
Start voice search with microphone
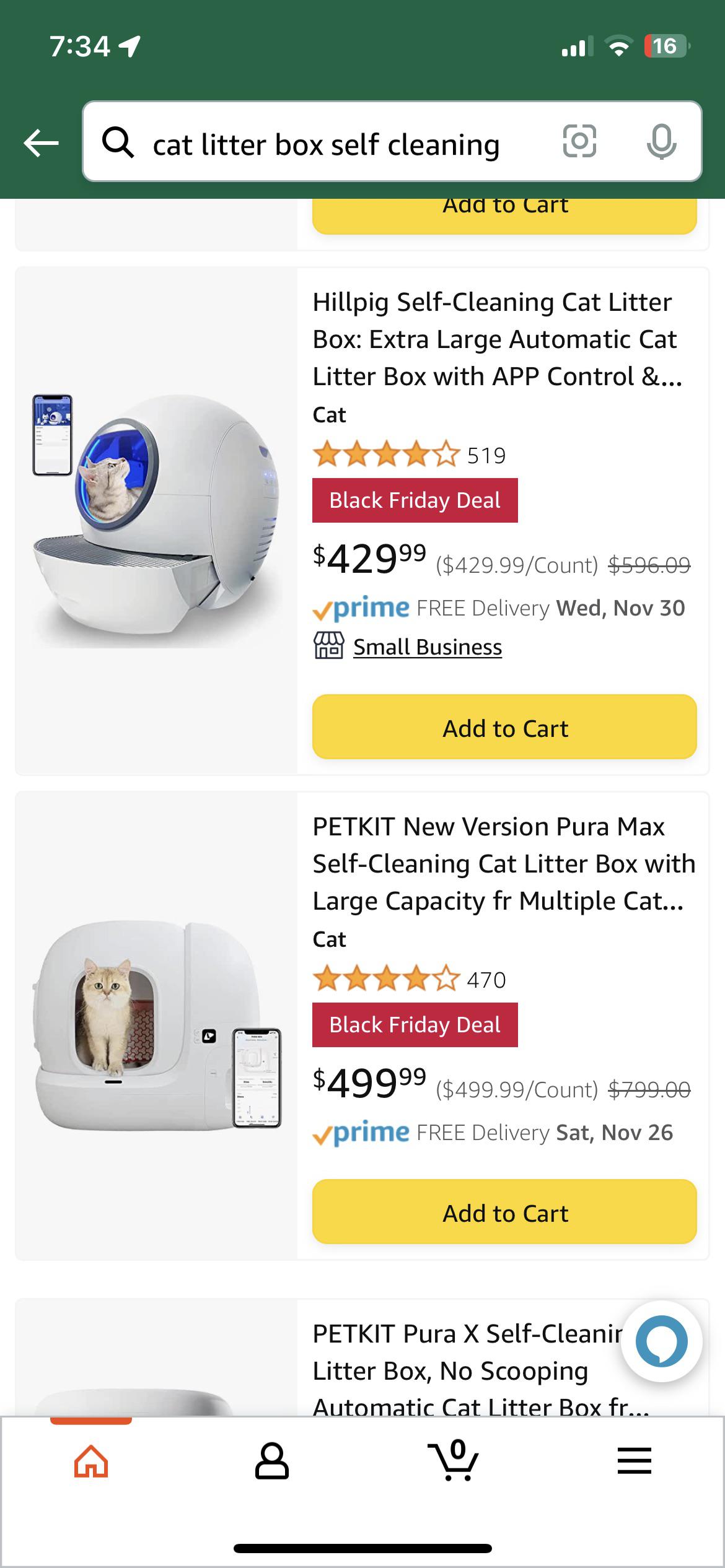tap(661, 142)
